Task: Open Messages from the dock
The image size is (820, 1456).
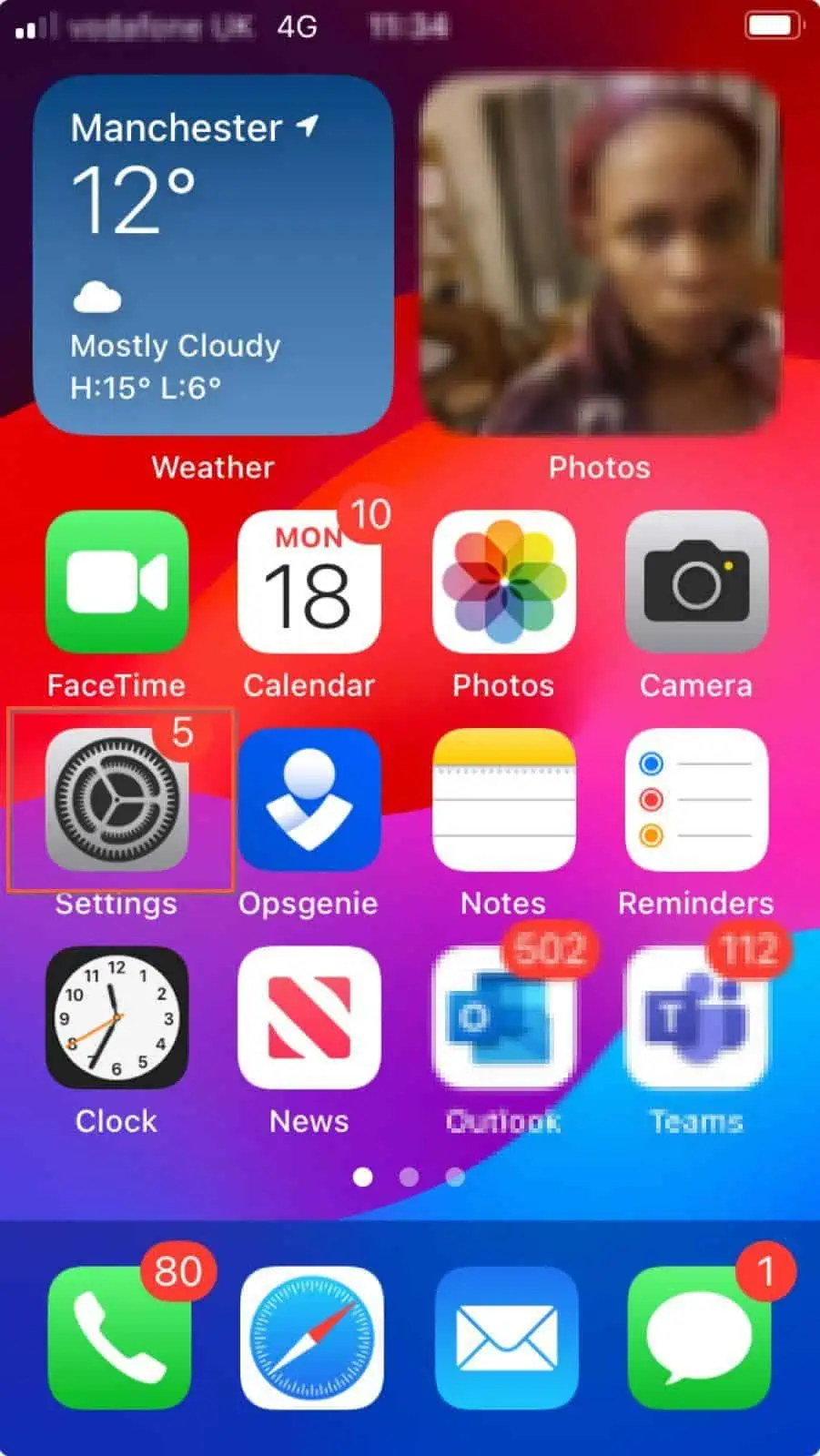Action: 700,1338
